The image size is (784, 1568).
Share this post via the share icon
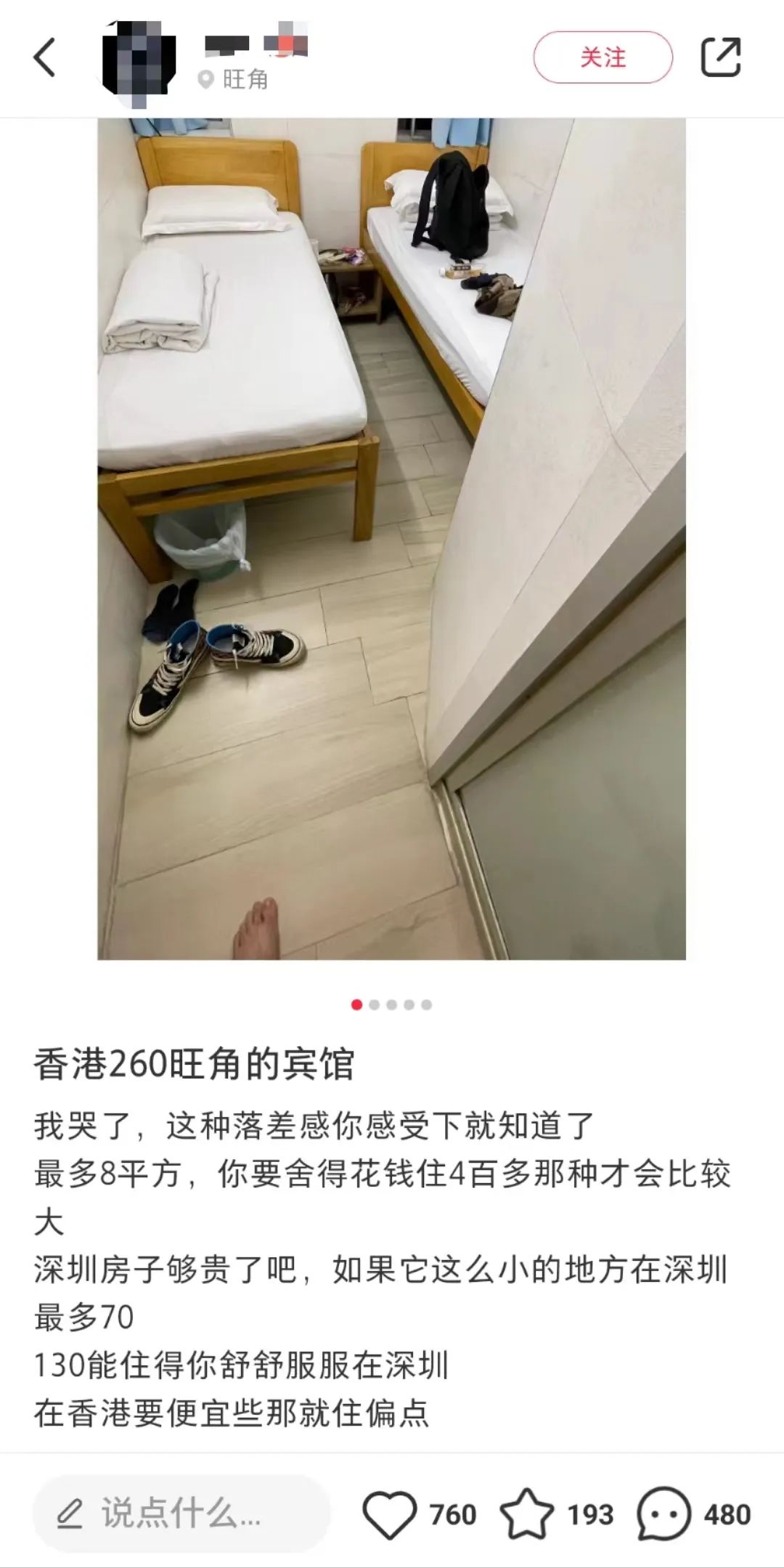point(720,57)
